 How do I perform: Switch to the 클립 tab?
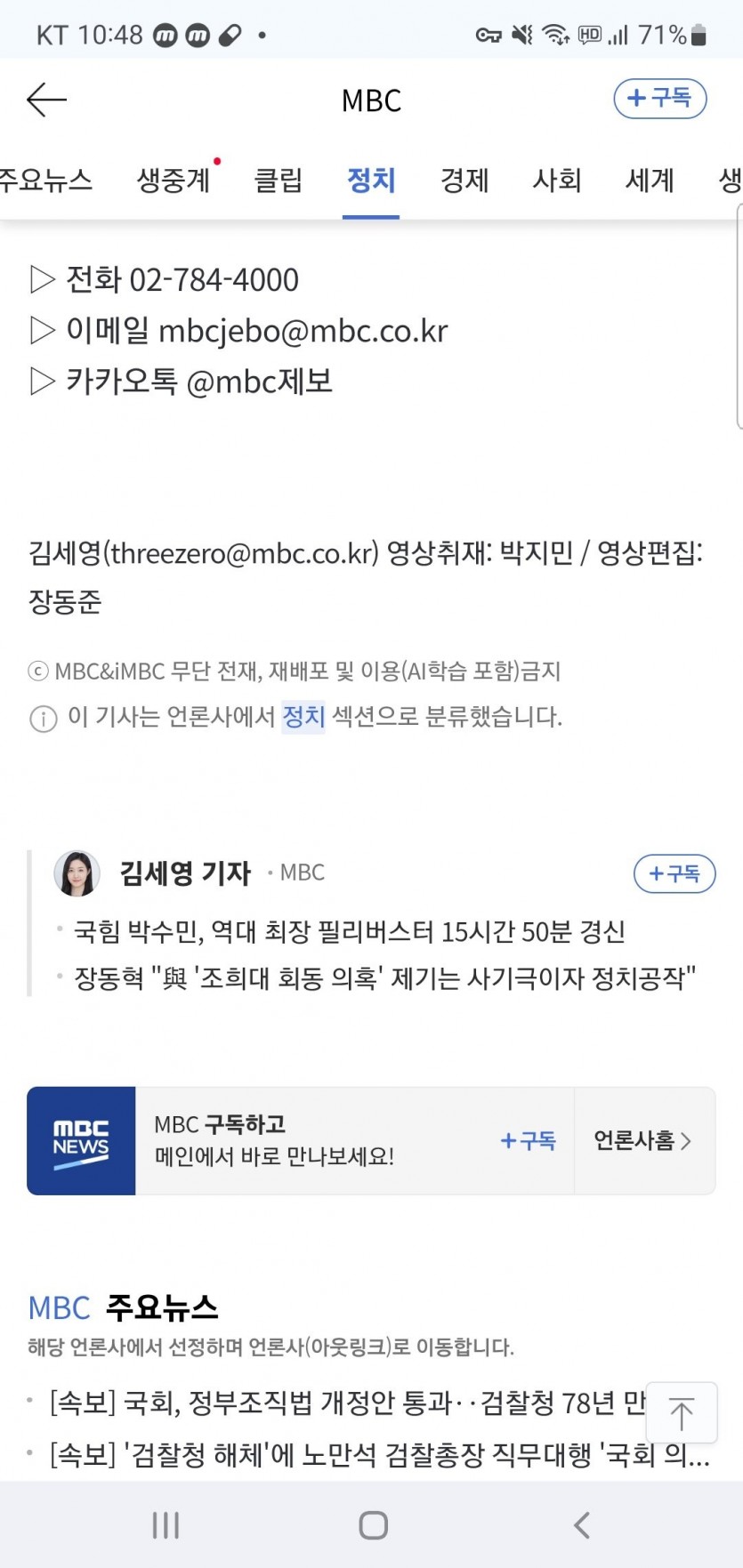pos(278,181)
